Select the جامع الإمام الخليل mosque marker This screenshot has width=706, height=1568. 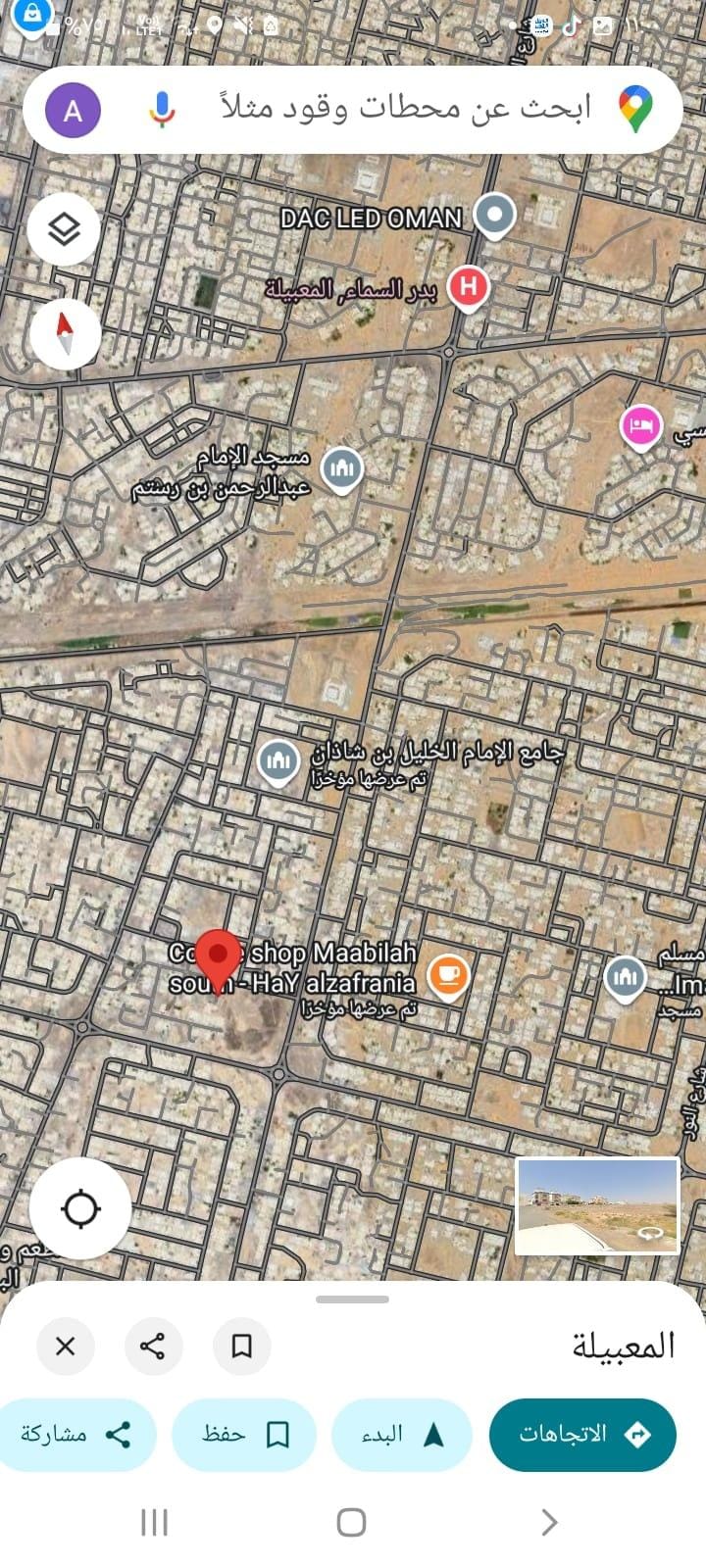pyautogui.click(x=277, y=759)
